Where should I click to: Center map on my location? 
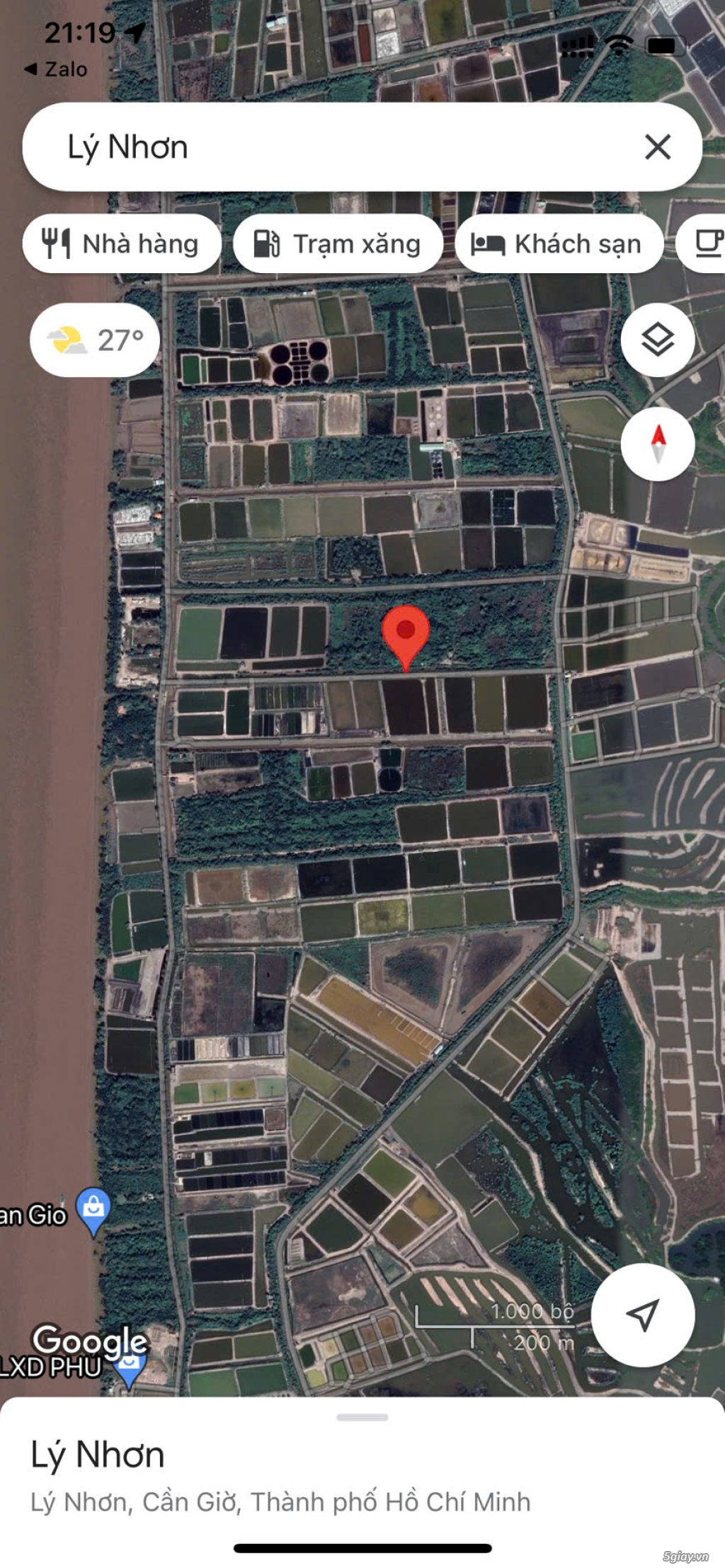(642, 1315)
